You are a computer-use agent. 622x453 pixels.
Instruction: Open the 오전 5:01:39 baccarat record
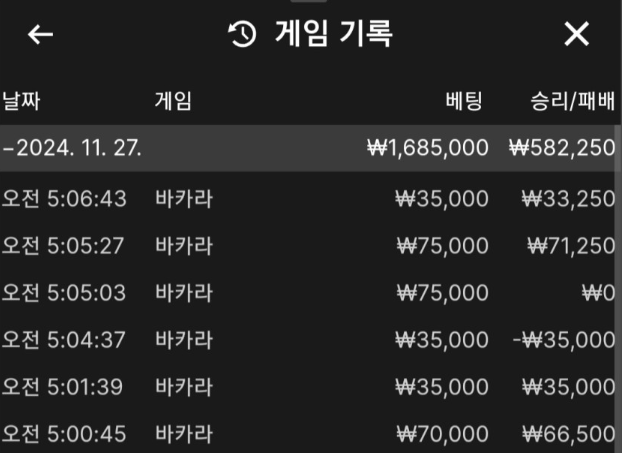click(310, 386)
